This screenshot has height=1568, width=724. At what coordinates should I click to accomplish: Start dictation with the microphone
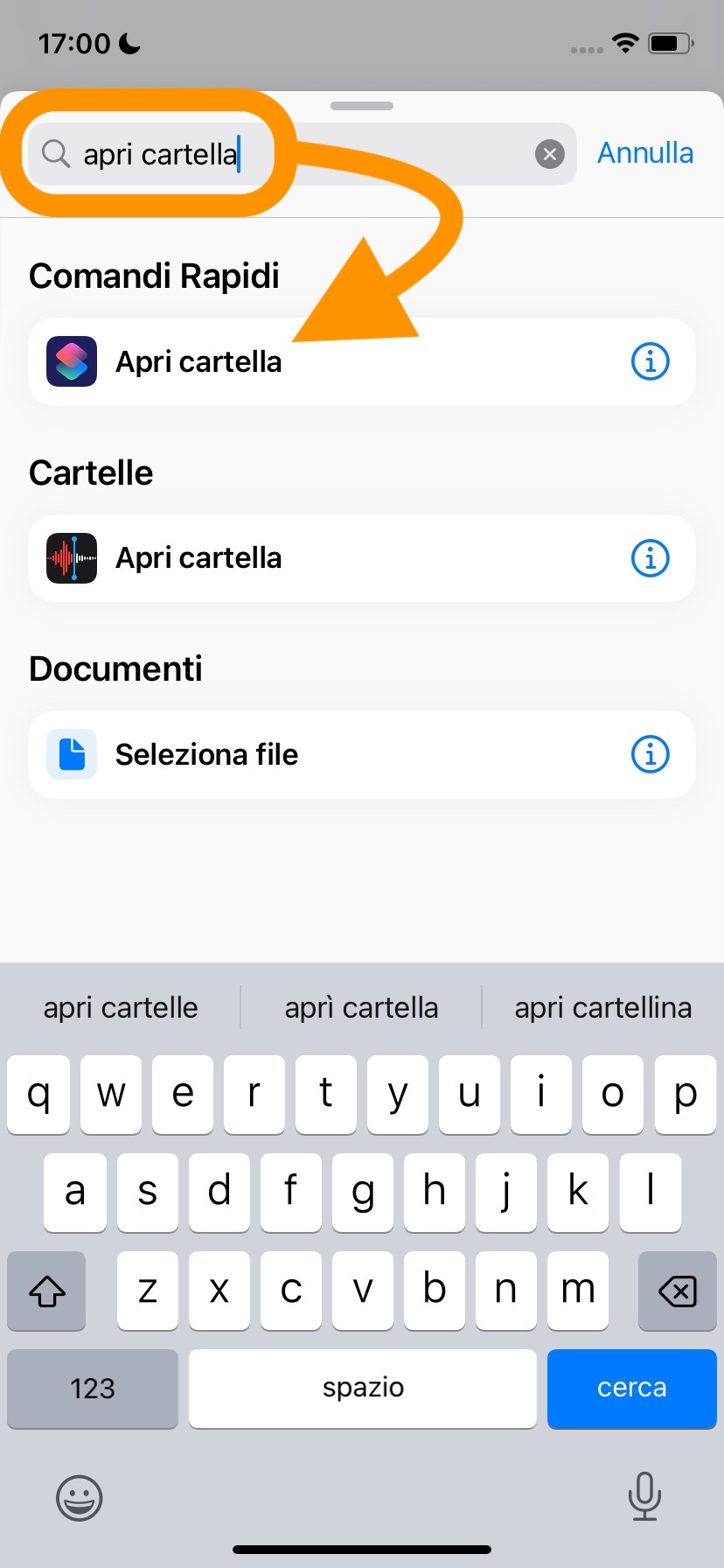point(644,1496)
